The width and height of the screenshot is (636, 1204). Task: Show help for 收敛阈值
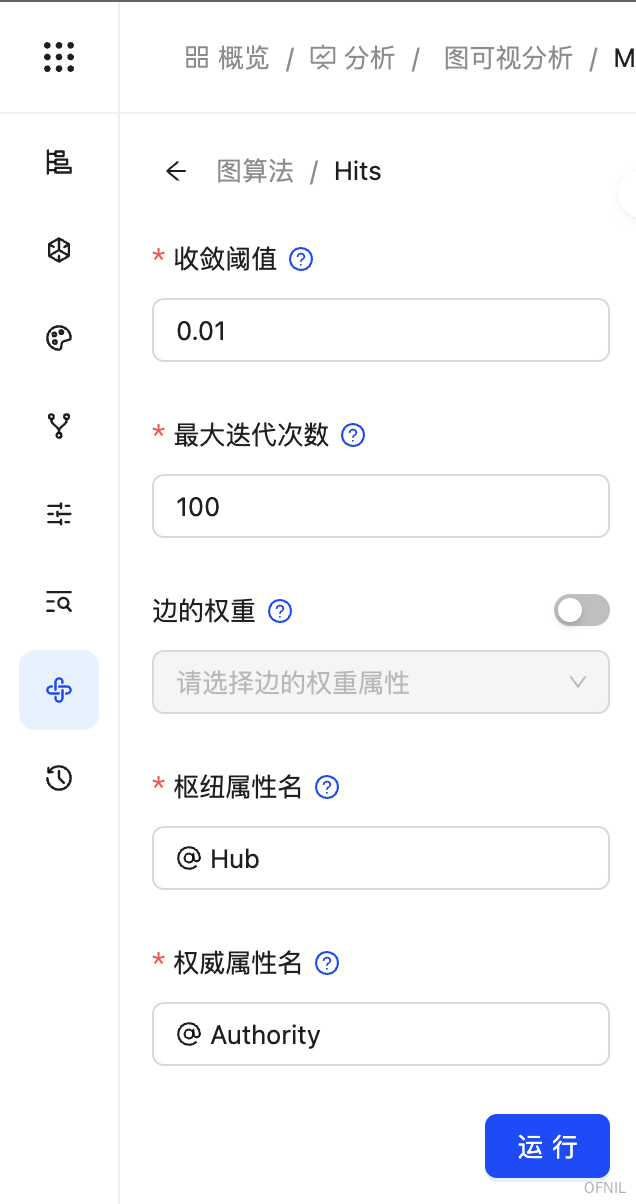point(301,260)
